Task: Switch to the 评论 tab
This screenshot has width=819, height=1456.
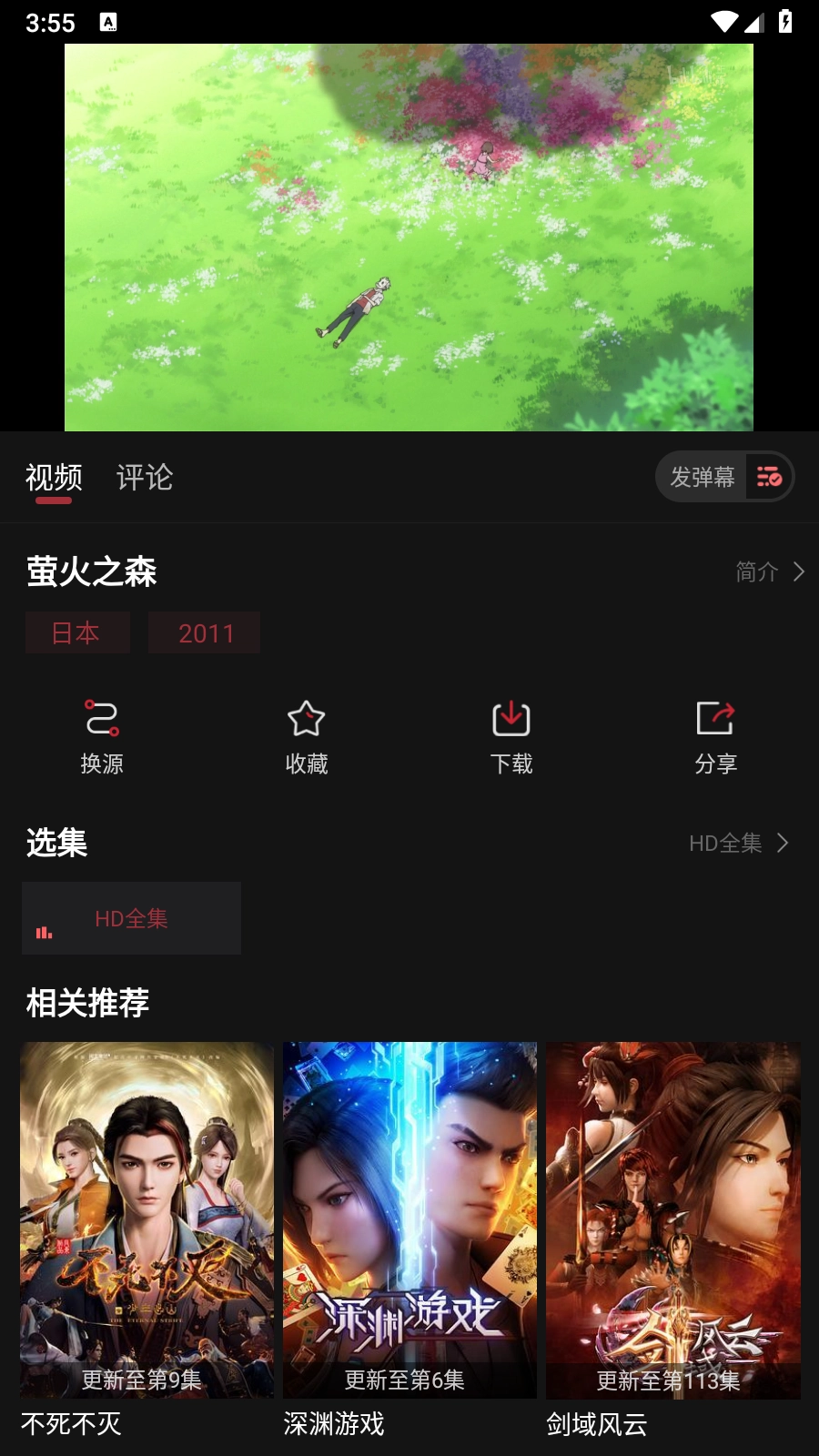Action: 145,478
